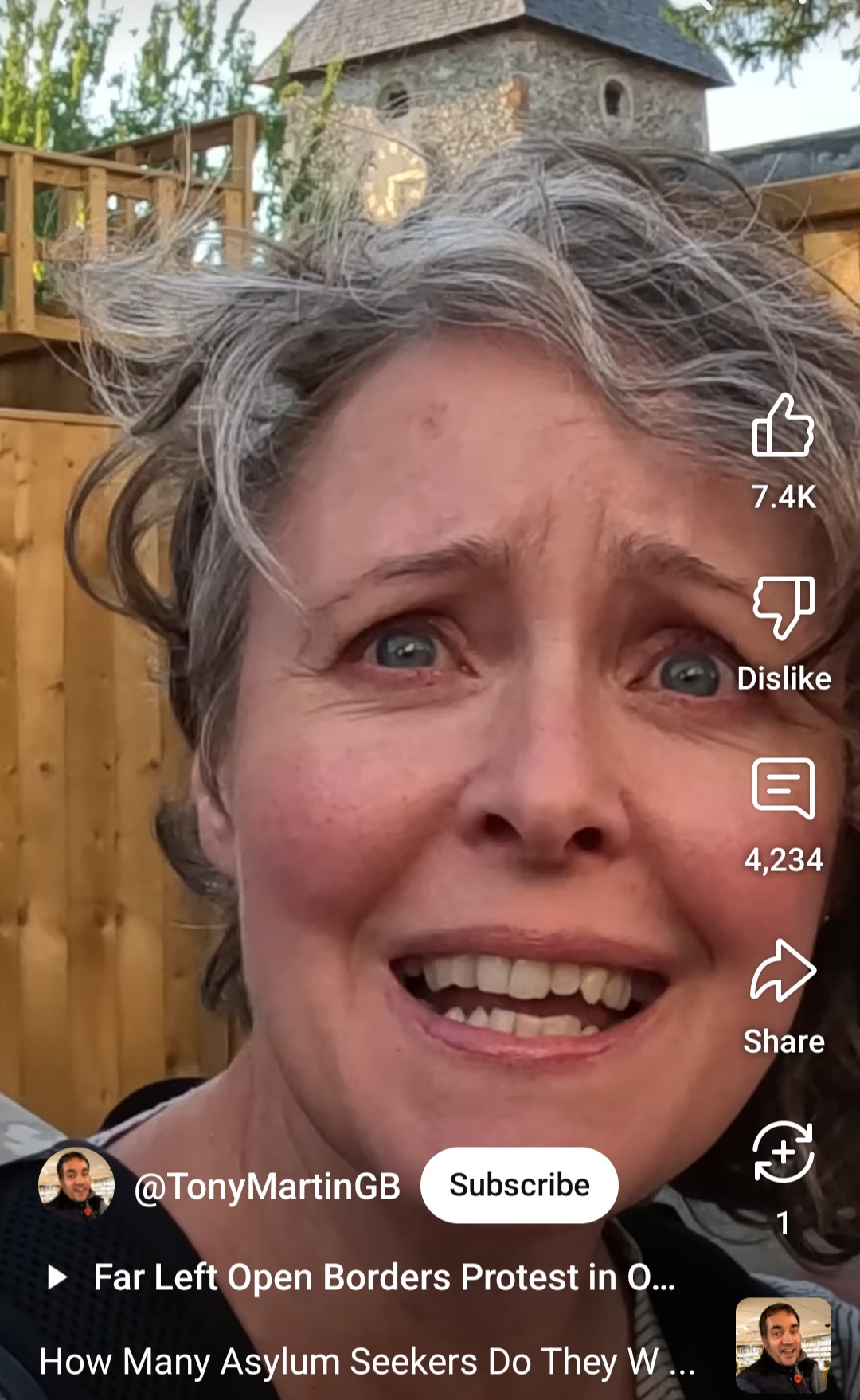The width and height of the screenshot is (860, 1400).
Task: Open the sound thumbnail at the bottom corner
Action: click(784, 1345)
